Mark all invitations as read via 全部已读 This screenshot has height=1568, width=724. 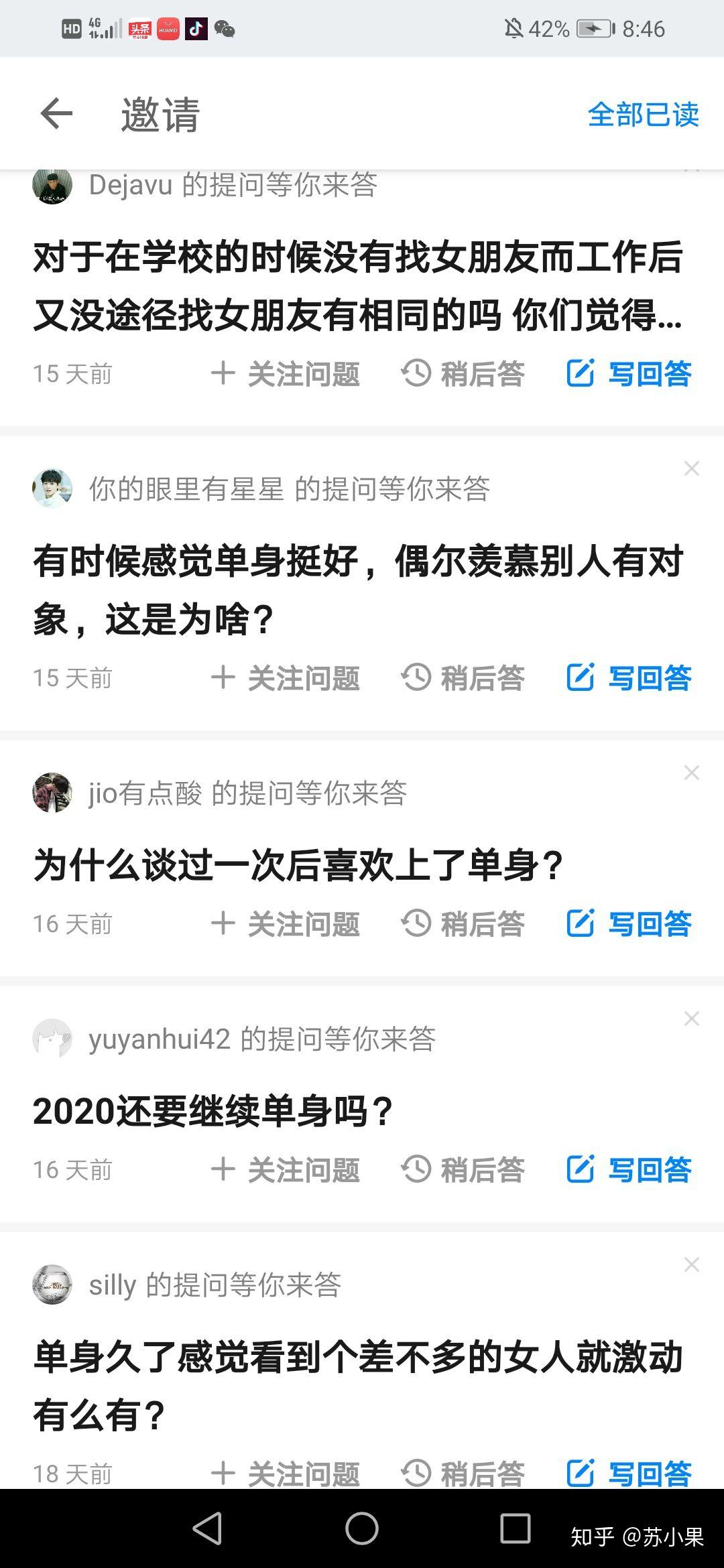tap(642, 115)
